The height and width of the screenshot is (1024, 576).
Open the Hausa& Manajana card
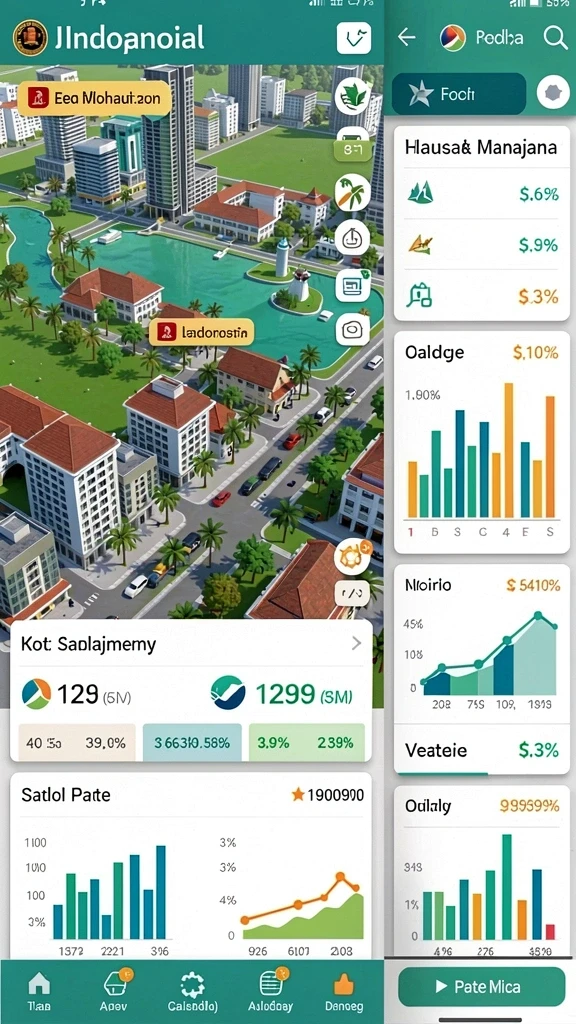(x=482, y=223)
